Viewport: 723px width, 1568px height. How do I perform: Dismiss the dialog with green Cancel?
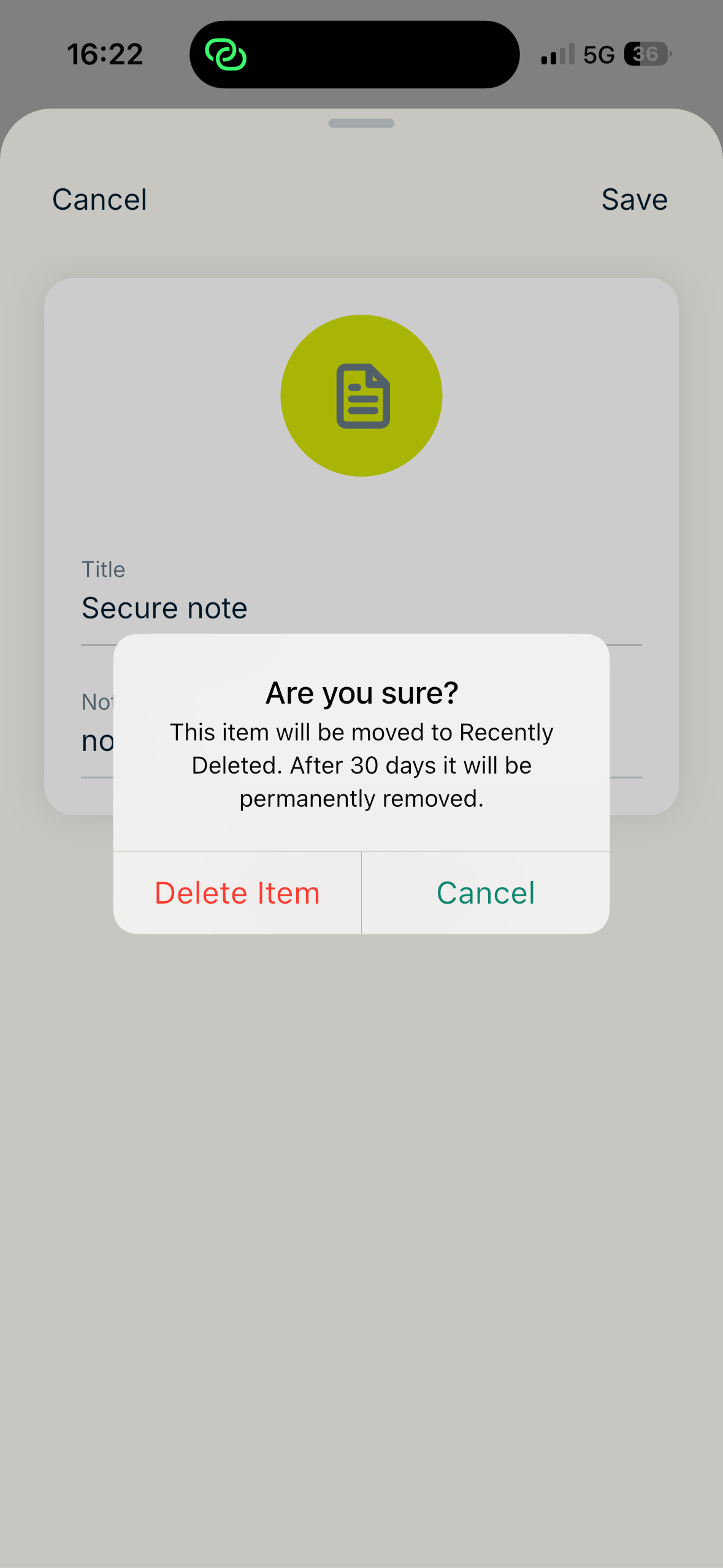click(486, 893)
